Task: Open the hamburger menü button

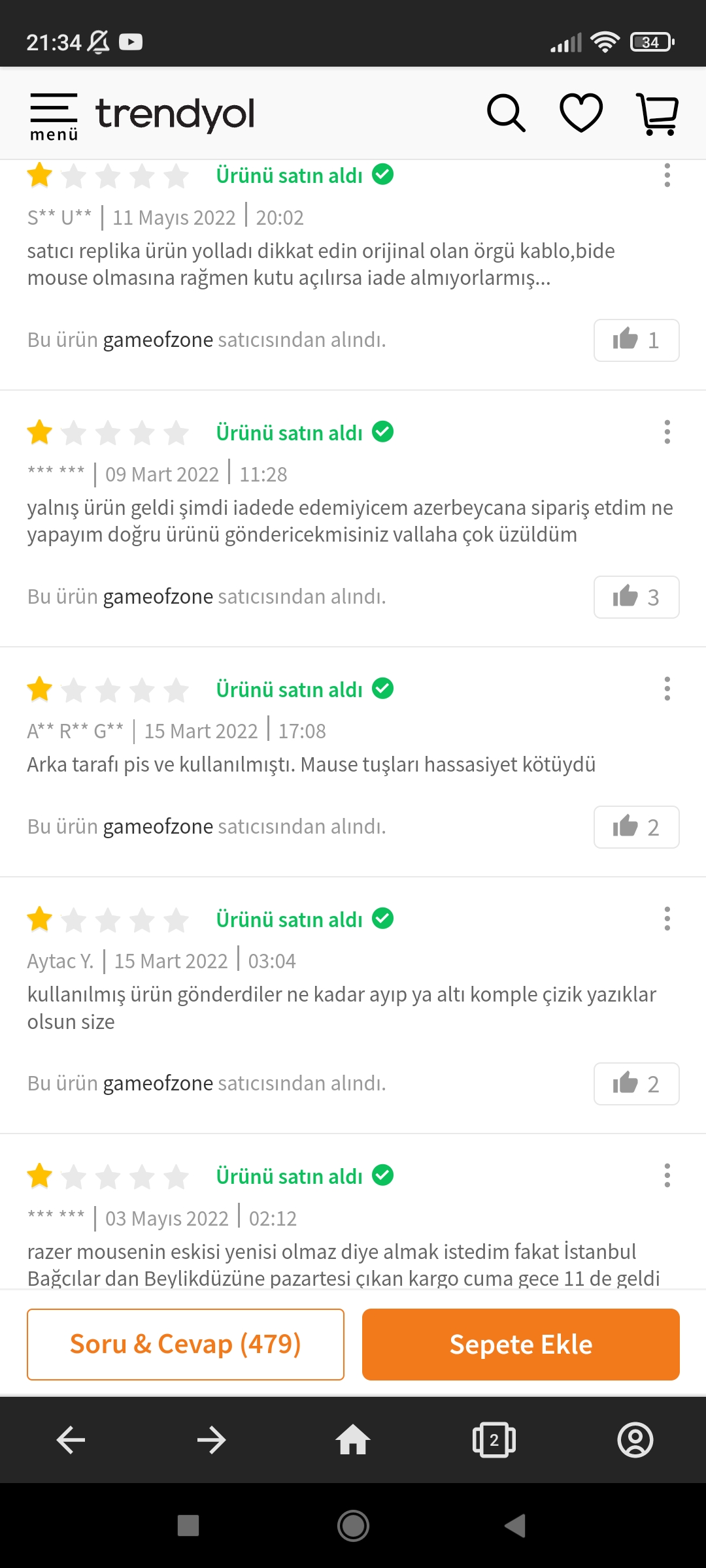Action: click(x=54, y=116)
